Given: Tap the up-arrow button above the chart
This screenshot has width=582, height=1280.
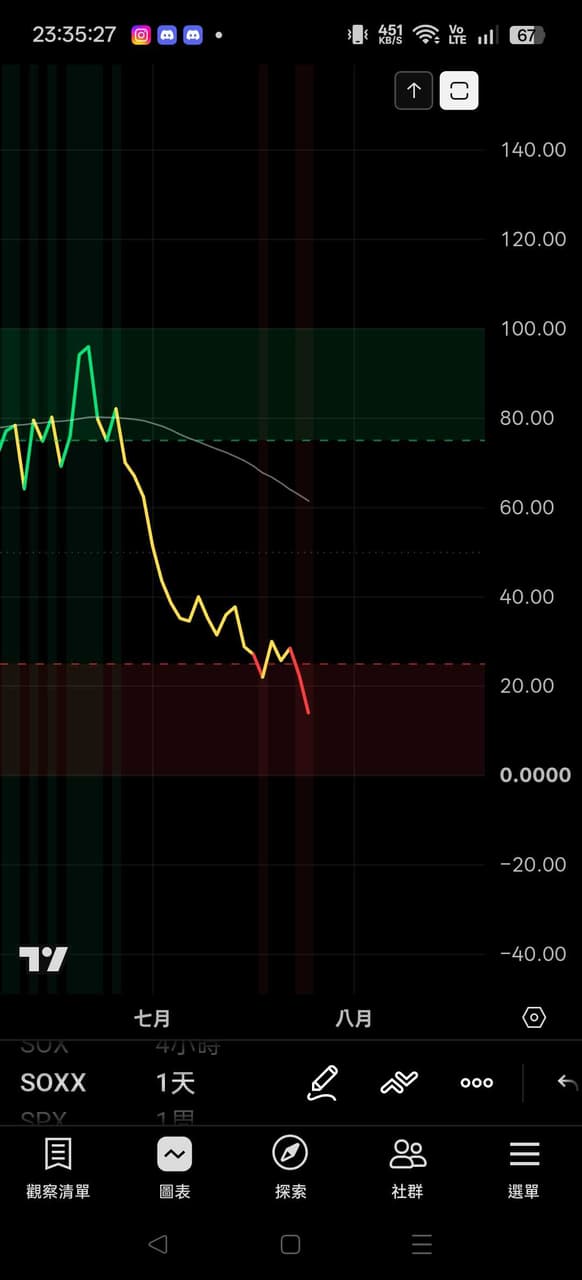Looking at the screenshot, I should click(x=414, y=91).
